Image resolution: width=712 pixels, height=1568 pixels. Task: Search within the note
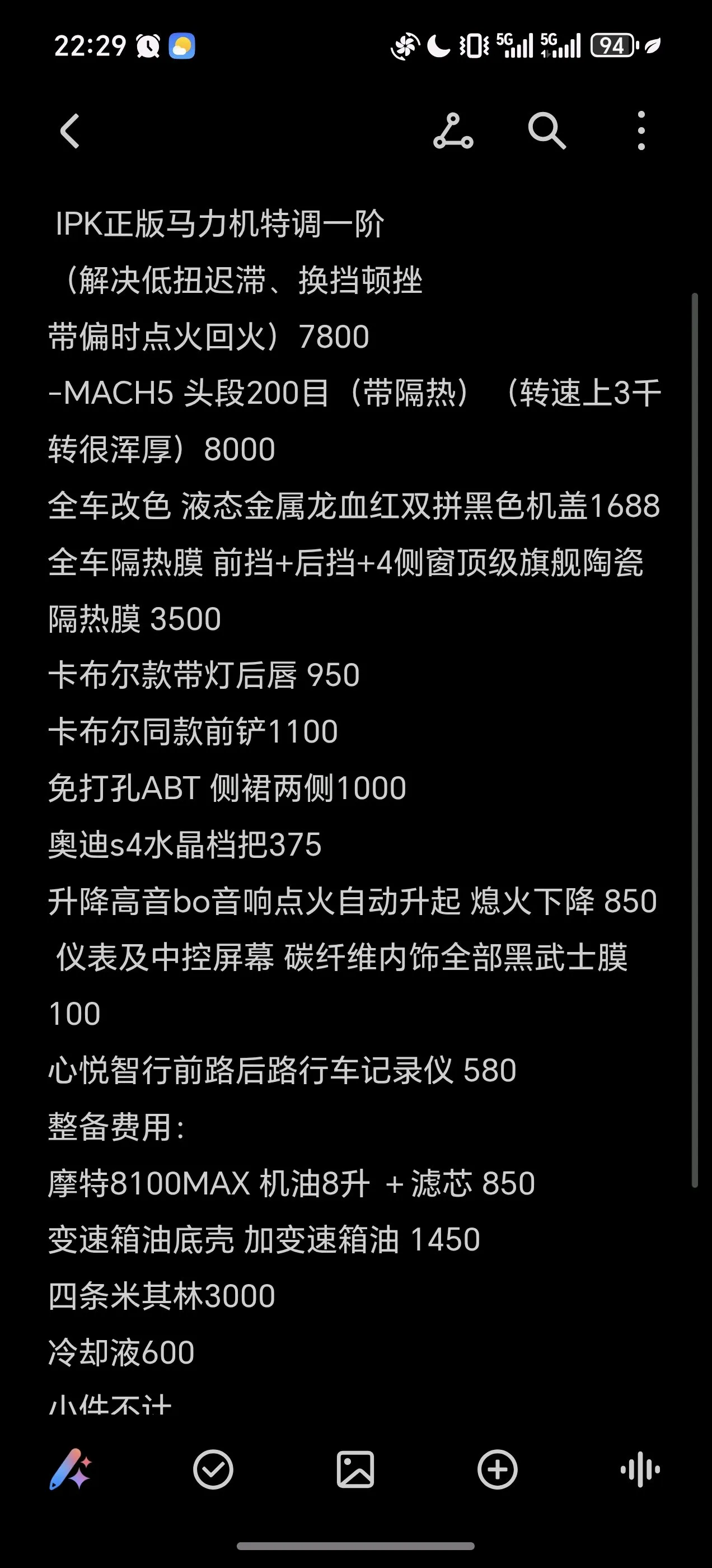(546, 131)
